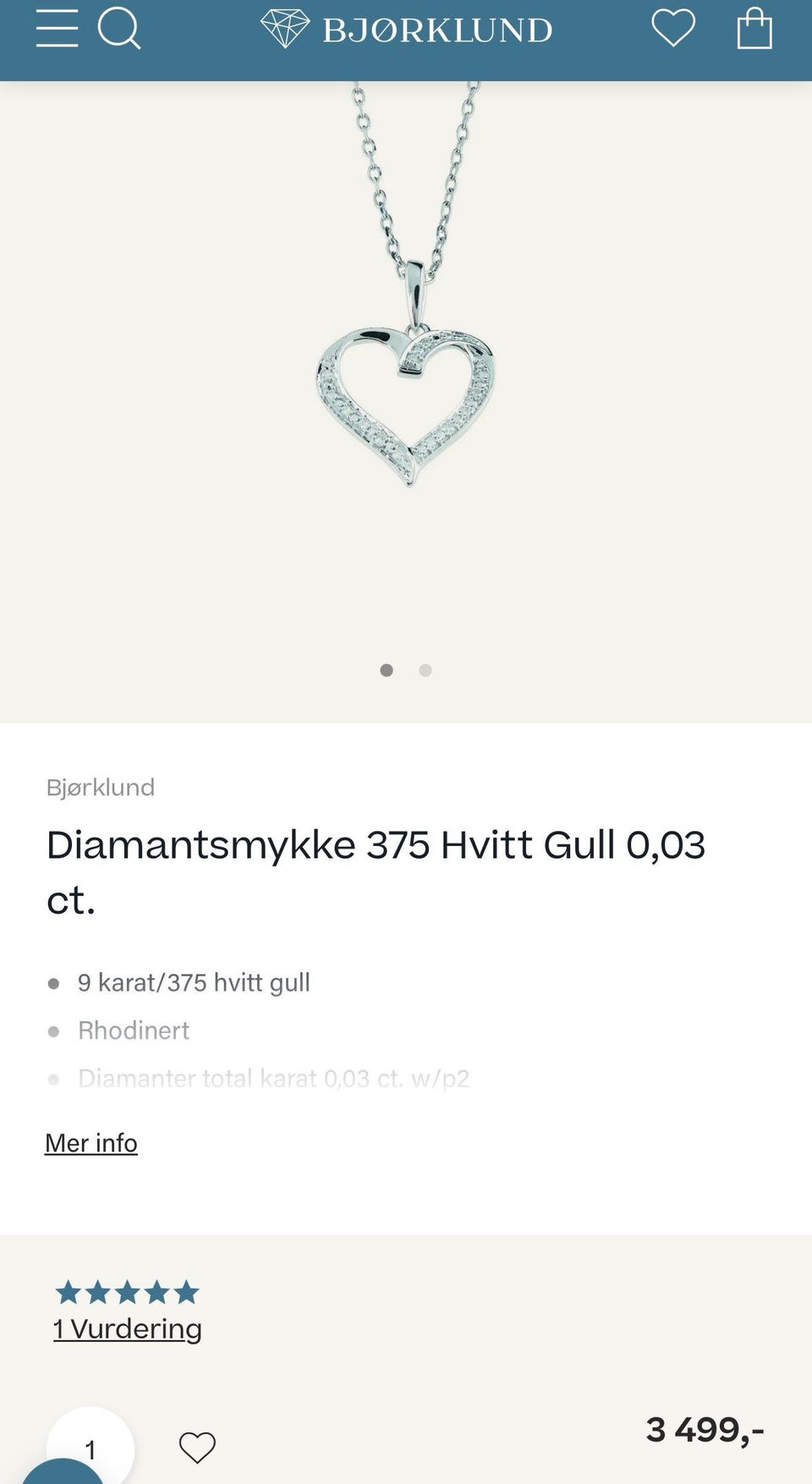Select the first carousel dot indicator

(x=387, y=670)
